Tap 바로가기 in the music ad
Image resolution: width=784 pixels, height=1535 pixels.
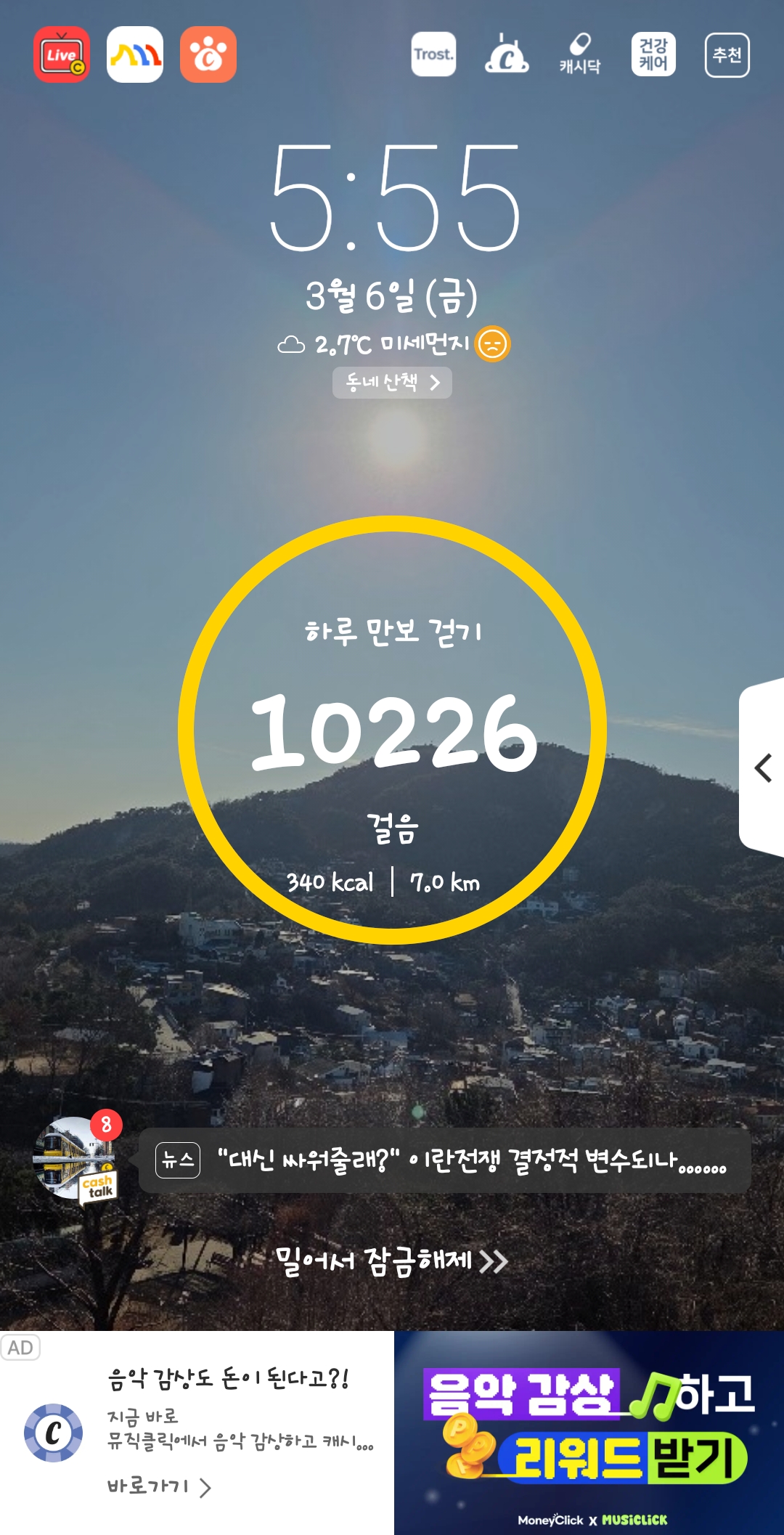[158, 1487]
